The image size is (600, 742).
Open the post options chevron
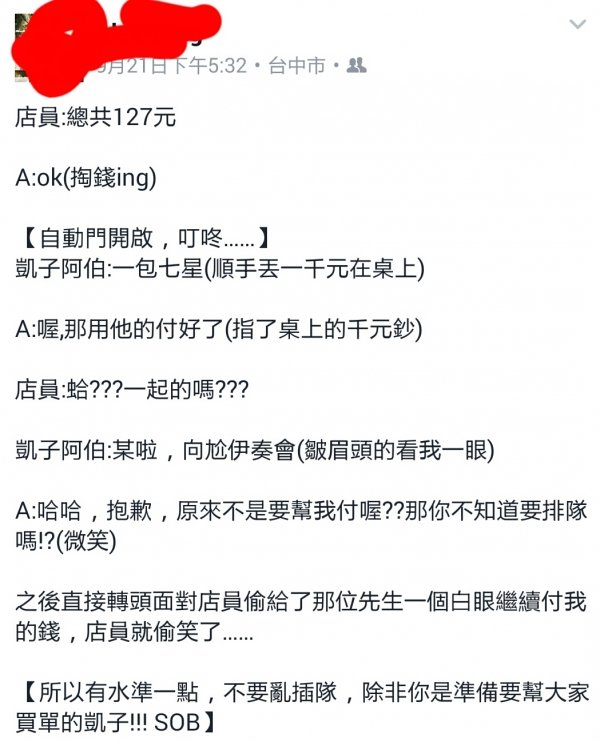pyautogui.click(x=577, y=24)
